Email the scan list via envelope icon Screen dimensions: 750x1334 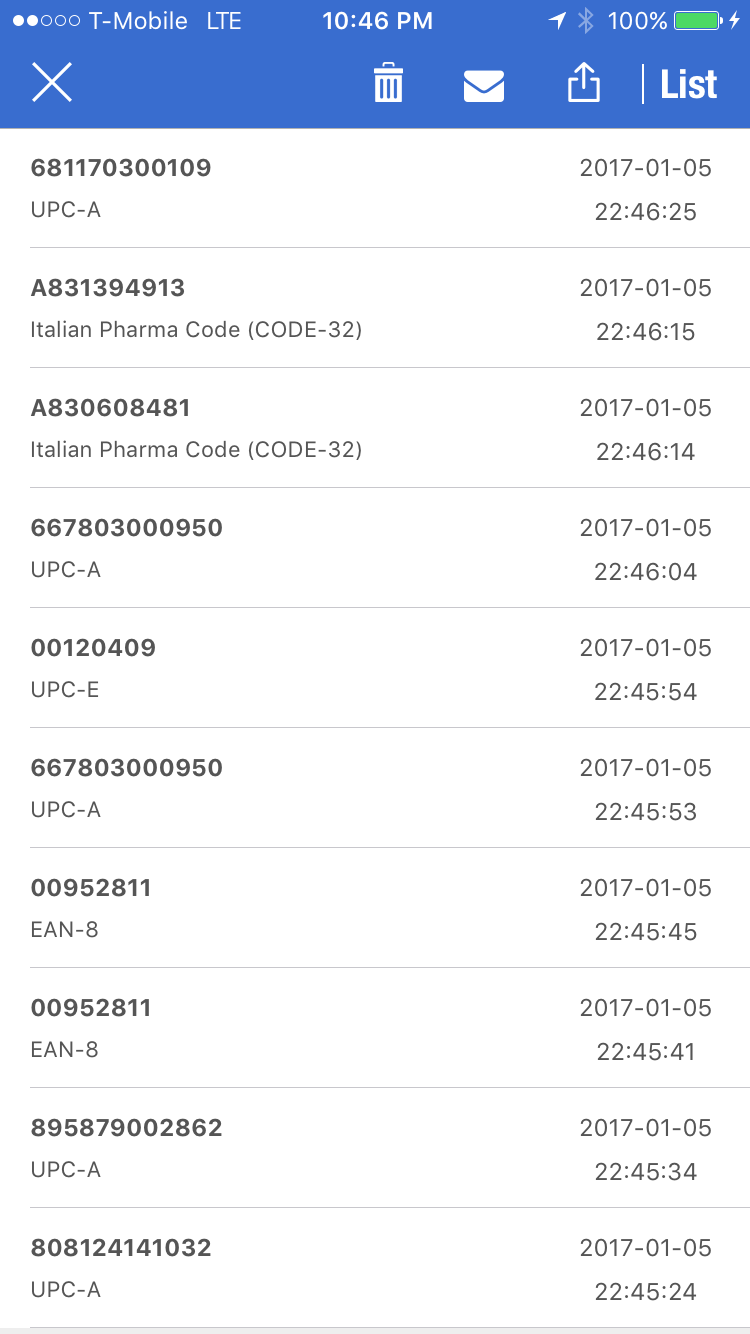click(484, 86)
